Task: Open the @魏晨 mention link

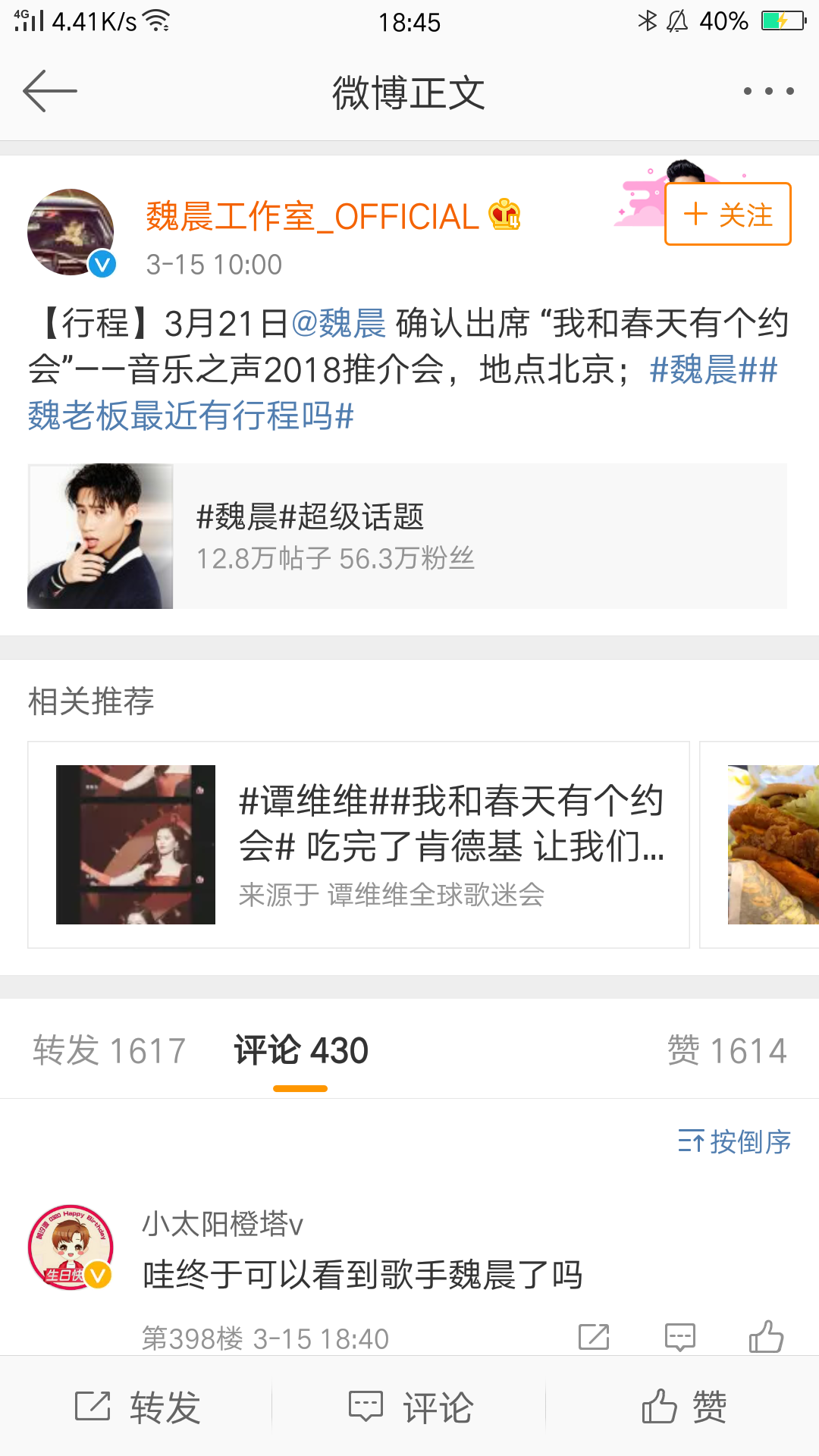Action: pyautogui.click(x=339, y=324)
